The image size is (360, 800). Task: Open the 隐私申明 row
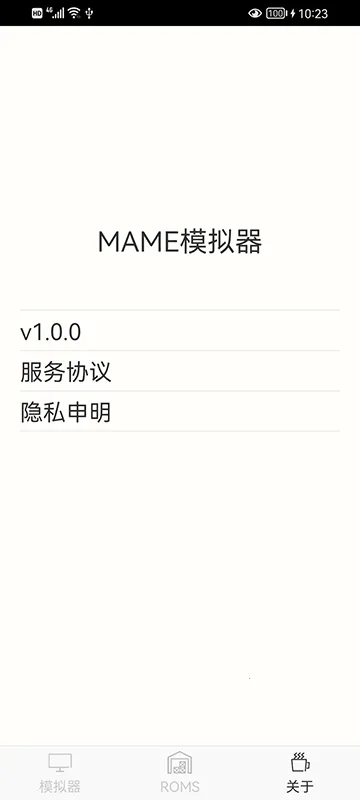point(179,411)
